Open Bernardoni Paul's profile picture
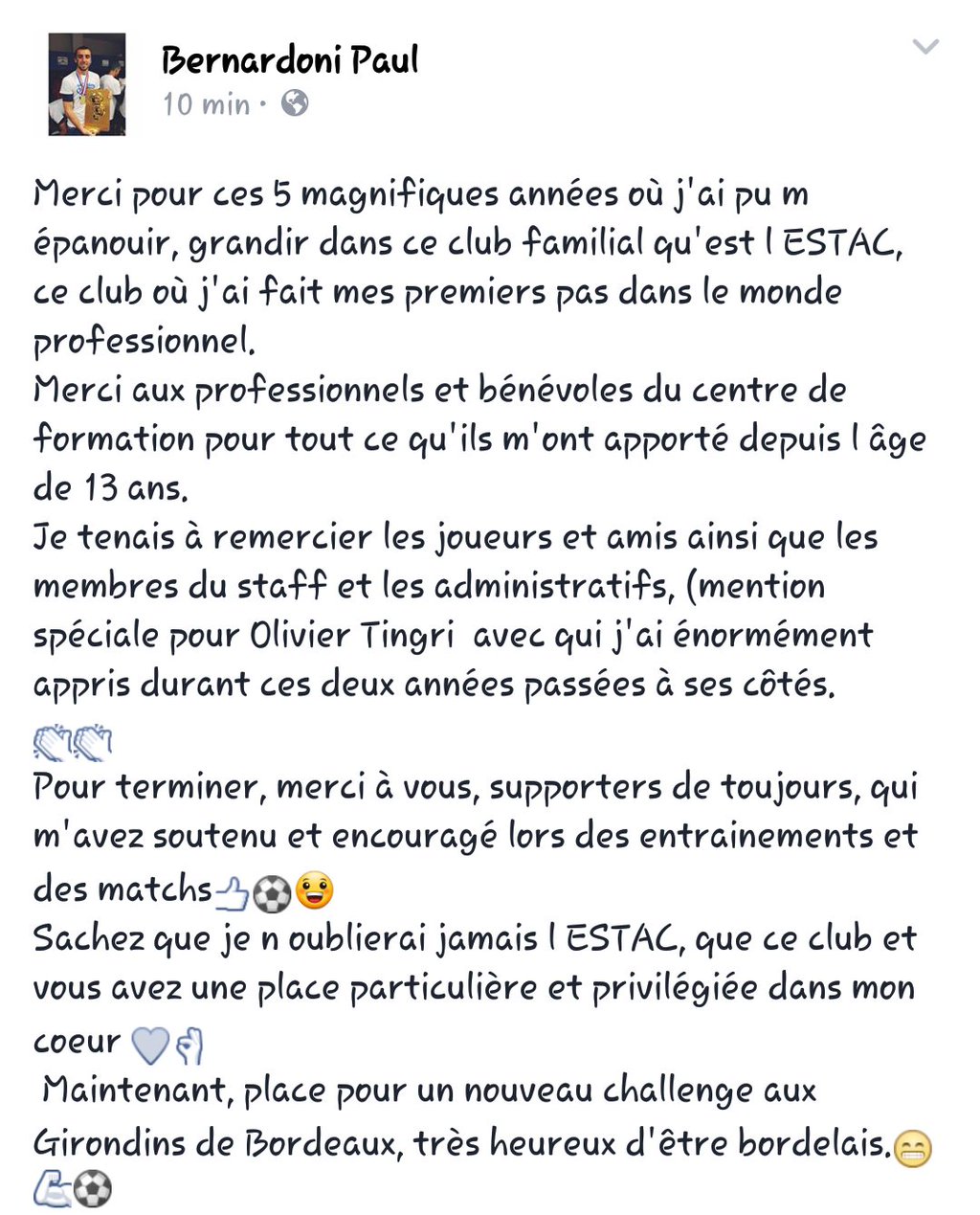The width and height of the screenshot is (980, 1215). [x=87, y=84]
